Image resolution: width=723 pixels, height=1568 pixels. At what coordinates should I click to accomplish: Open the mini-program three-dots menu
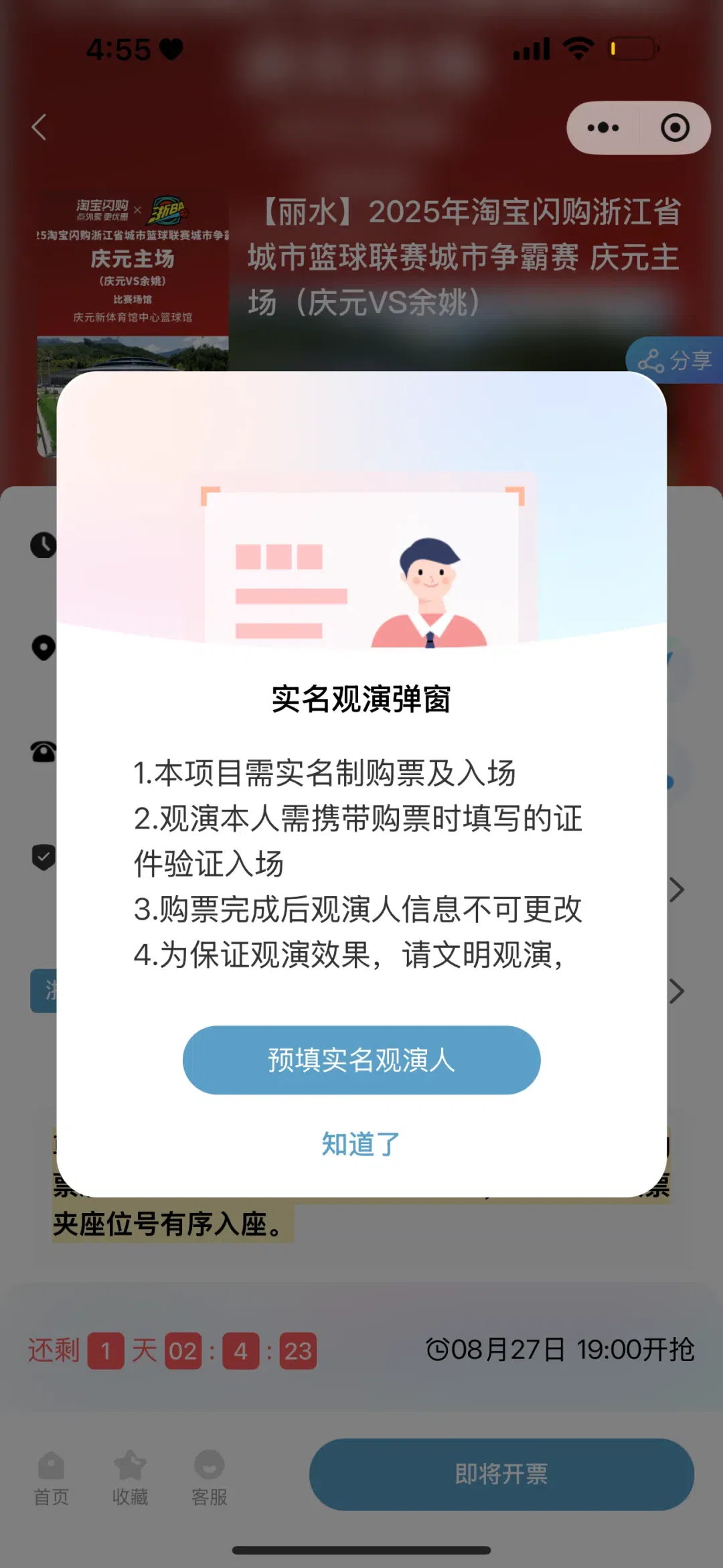click(x=603, y=127)
